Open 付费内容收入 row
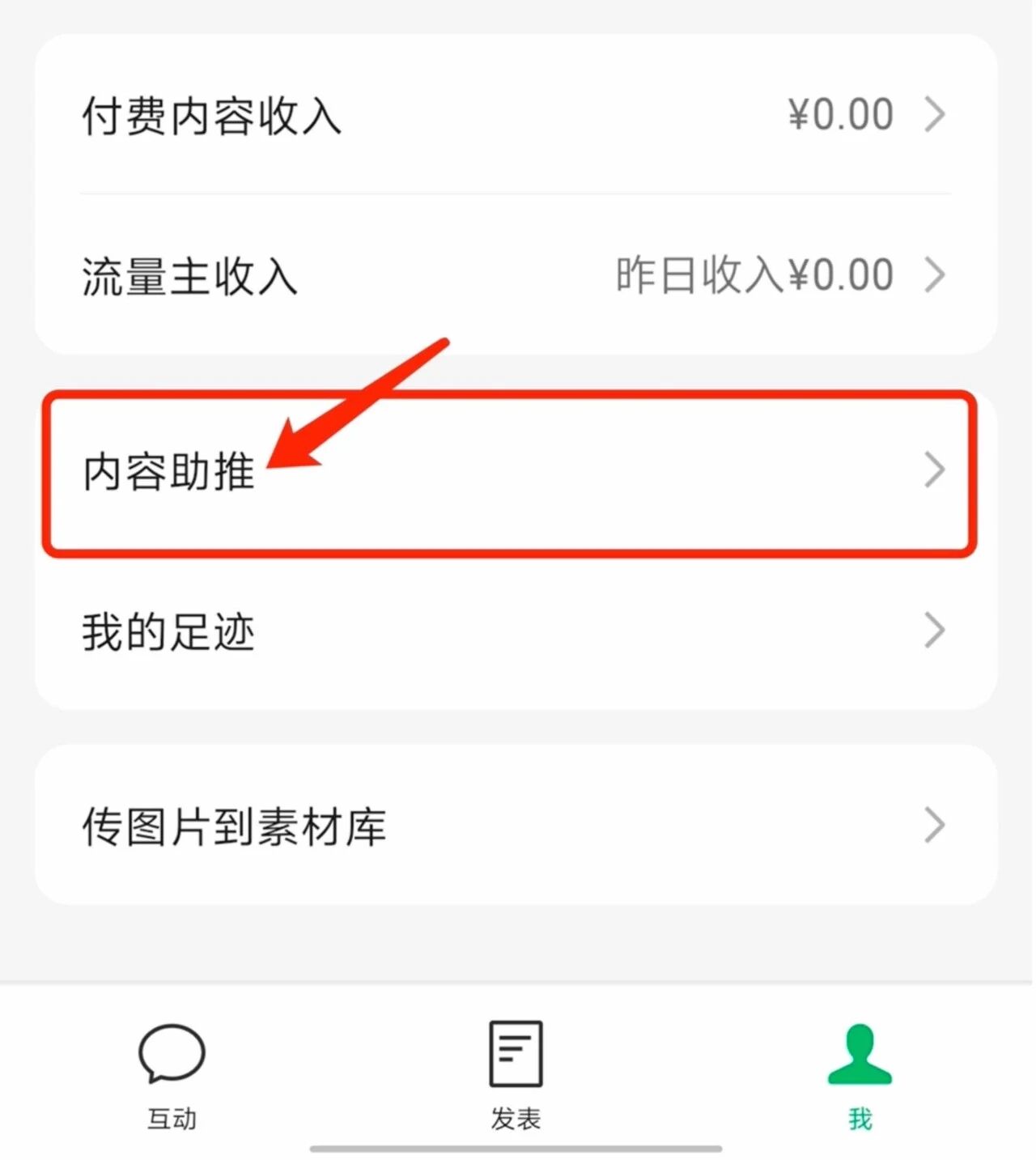This screenshot has width=1036, height=1160. pyautogui.click(x=515, y=115)
